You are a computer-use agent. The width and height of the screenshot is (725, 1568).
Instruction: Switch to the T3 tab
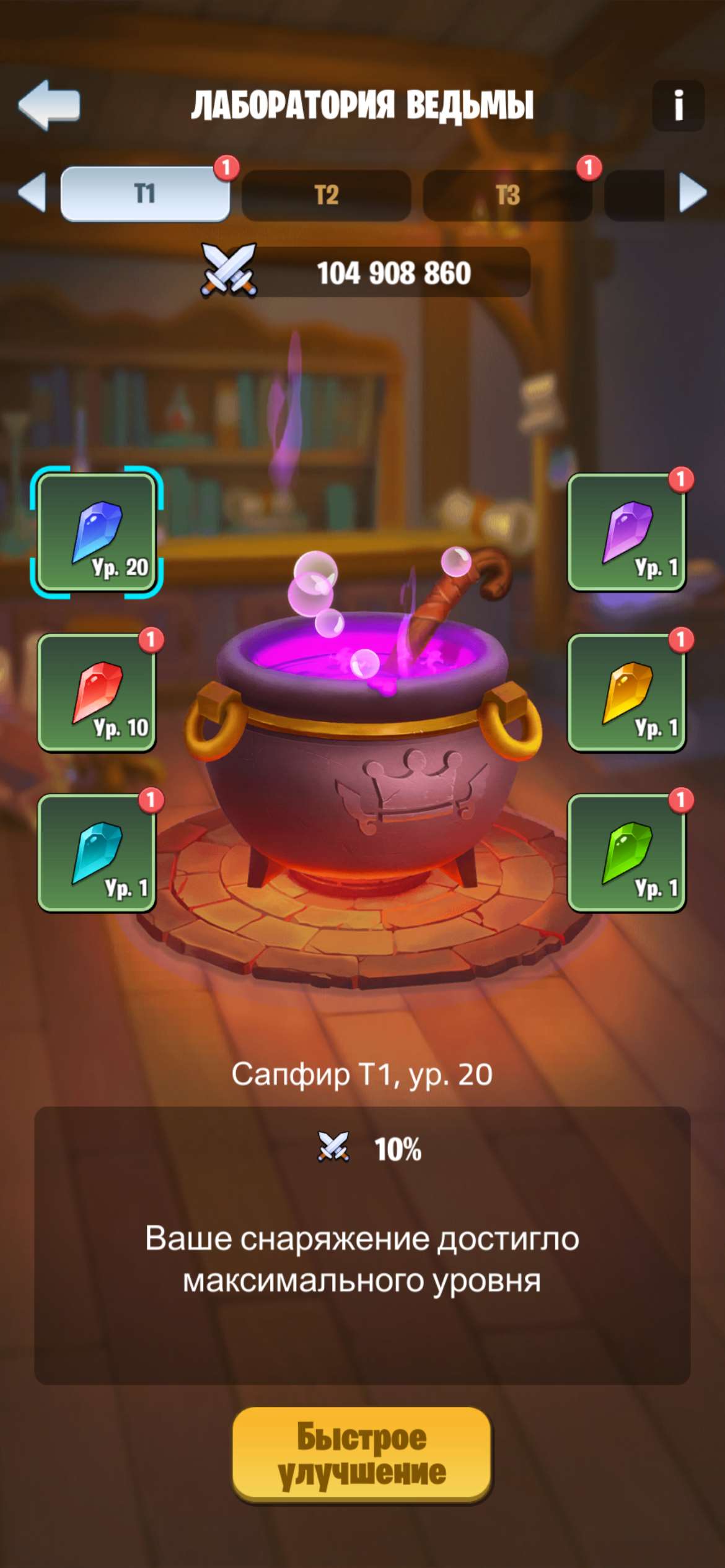(507, 195)
